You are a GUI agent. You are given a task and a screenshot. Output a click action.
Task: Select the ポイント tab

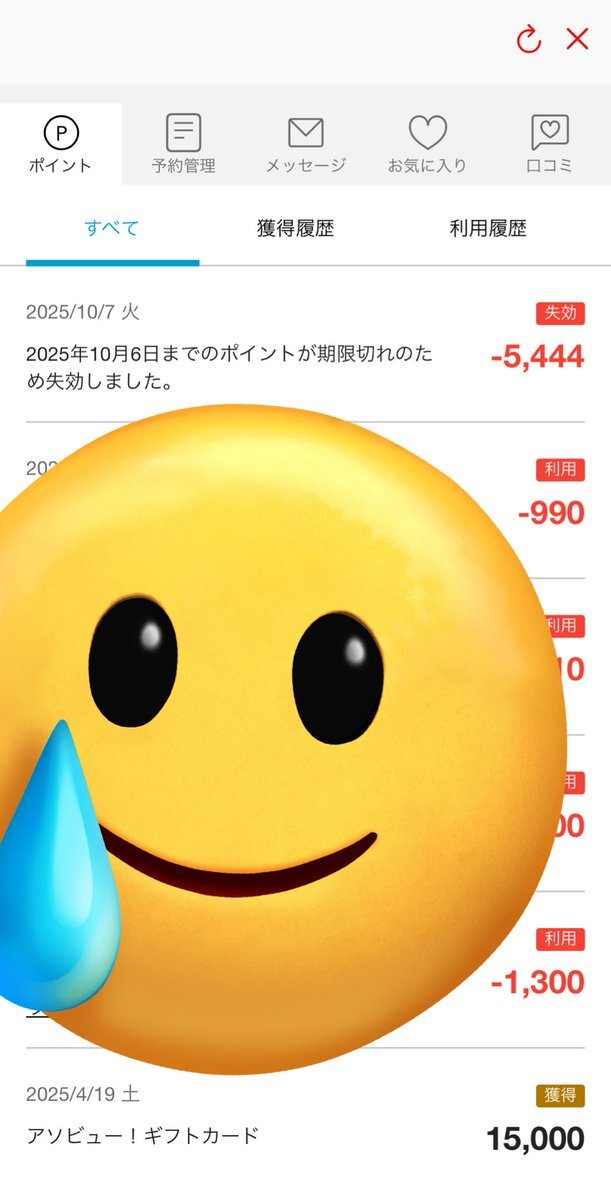coord(60,145)
